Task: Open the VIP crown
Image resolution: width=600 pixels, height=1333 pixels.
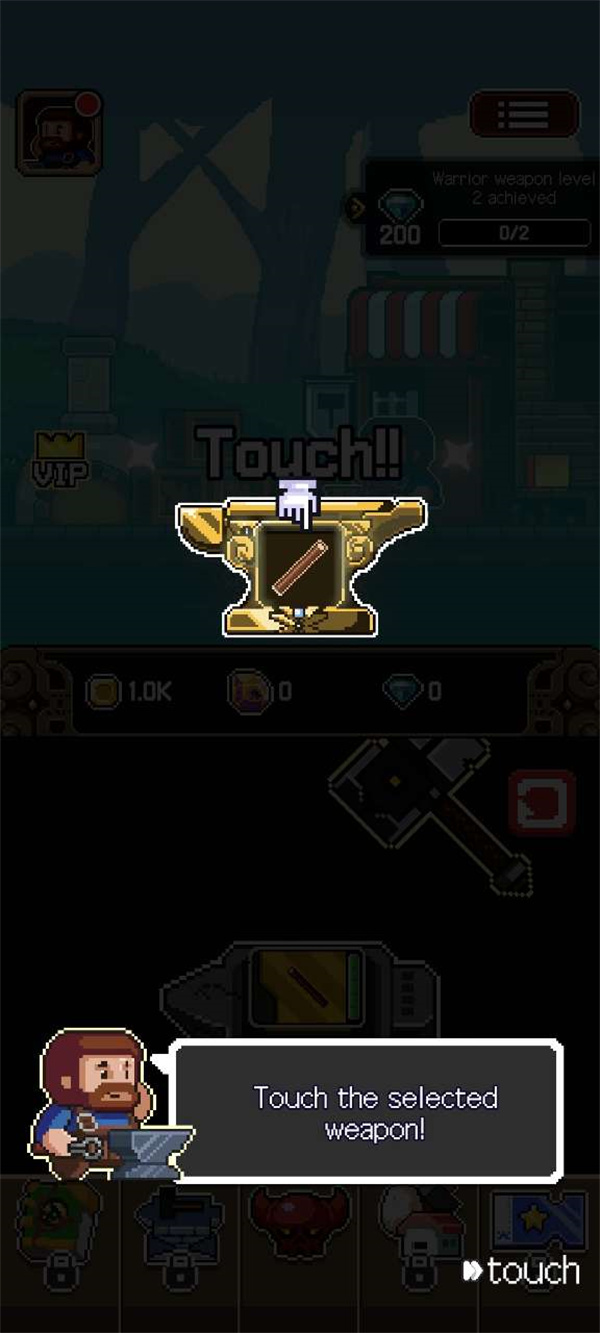Action: [x=61, y=459]
